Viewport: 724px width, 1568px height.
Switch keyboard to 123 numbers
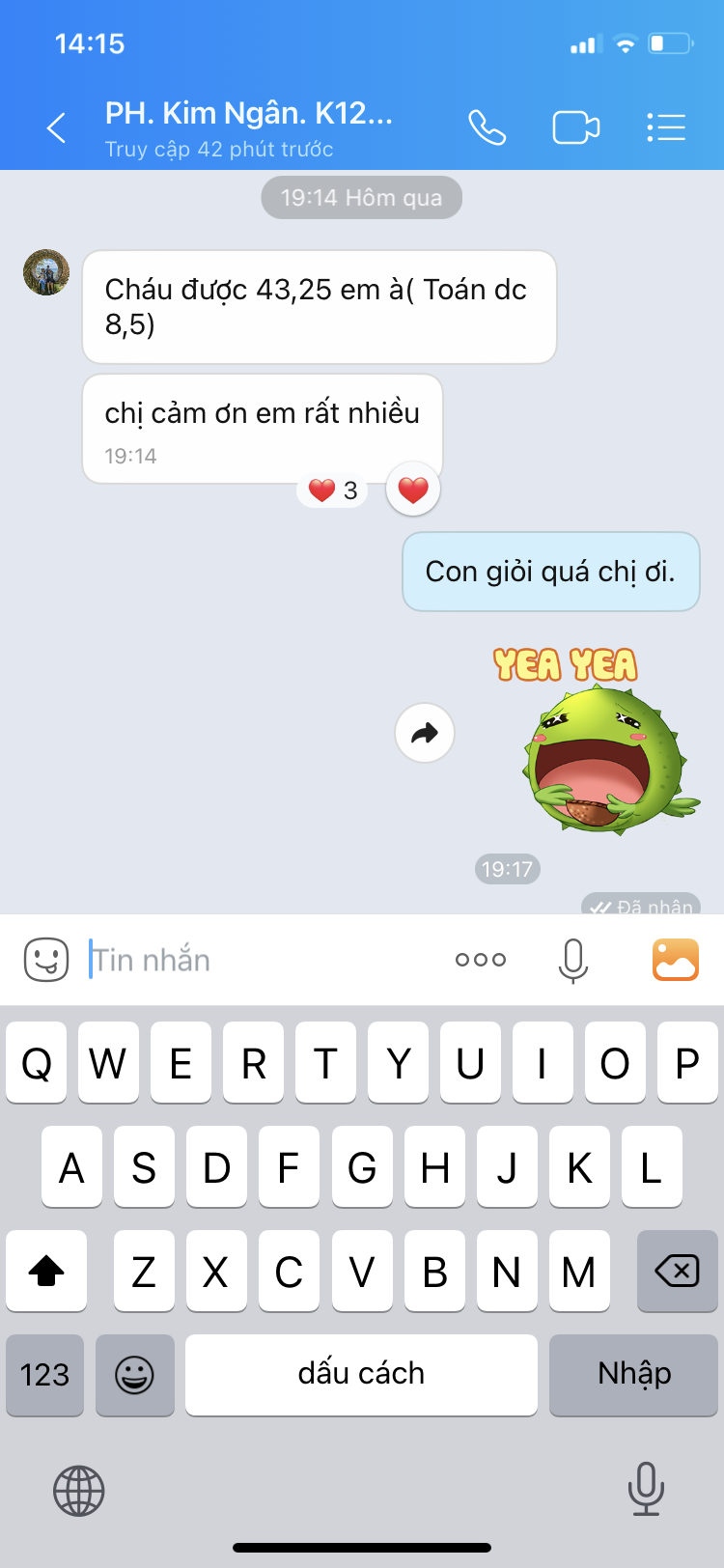[44, 1375]
